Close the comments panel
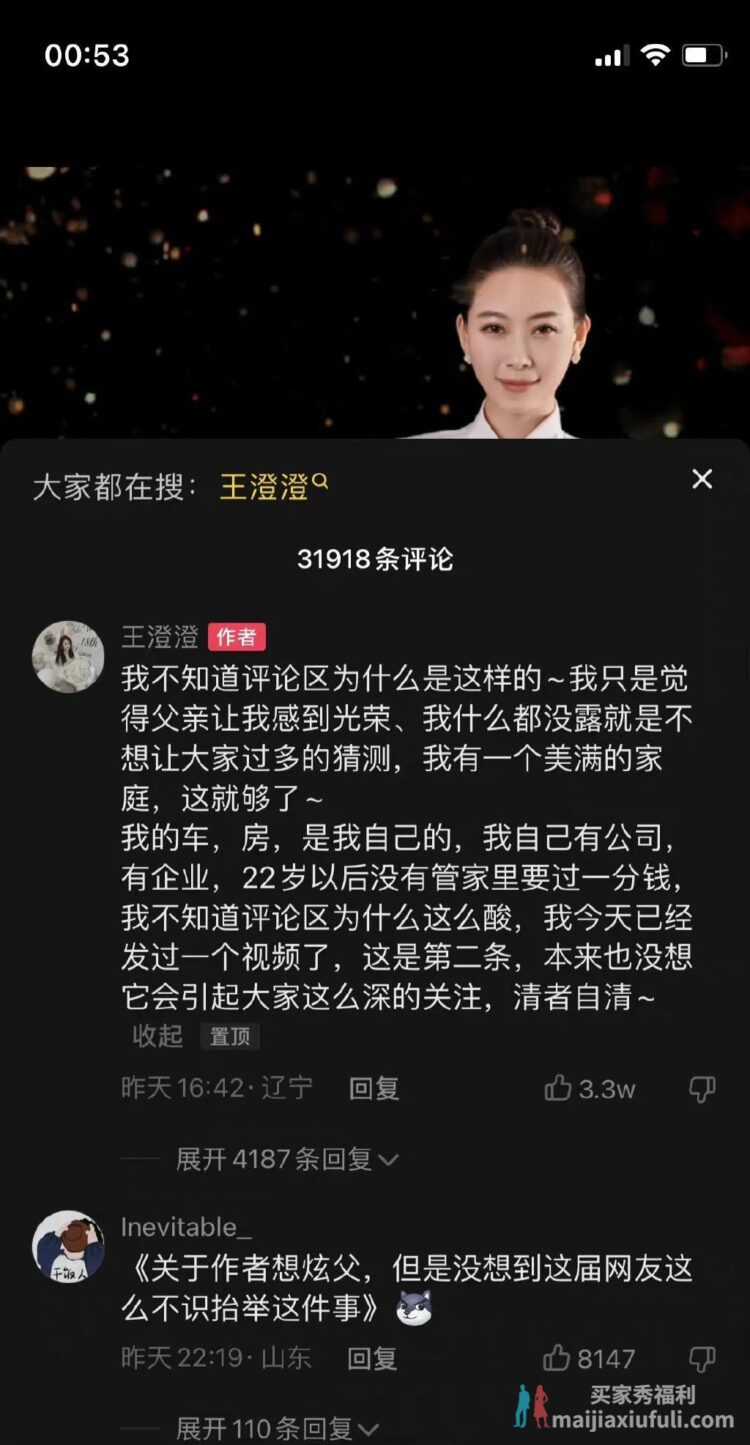Viewport: 750px width, 1445px height. coord(702,480)
